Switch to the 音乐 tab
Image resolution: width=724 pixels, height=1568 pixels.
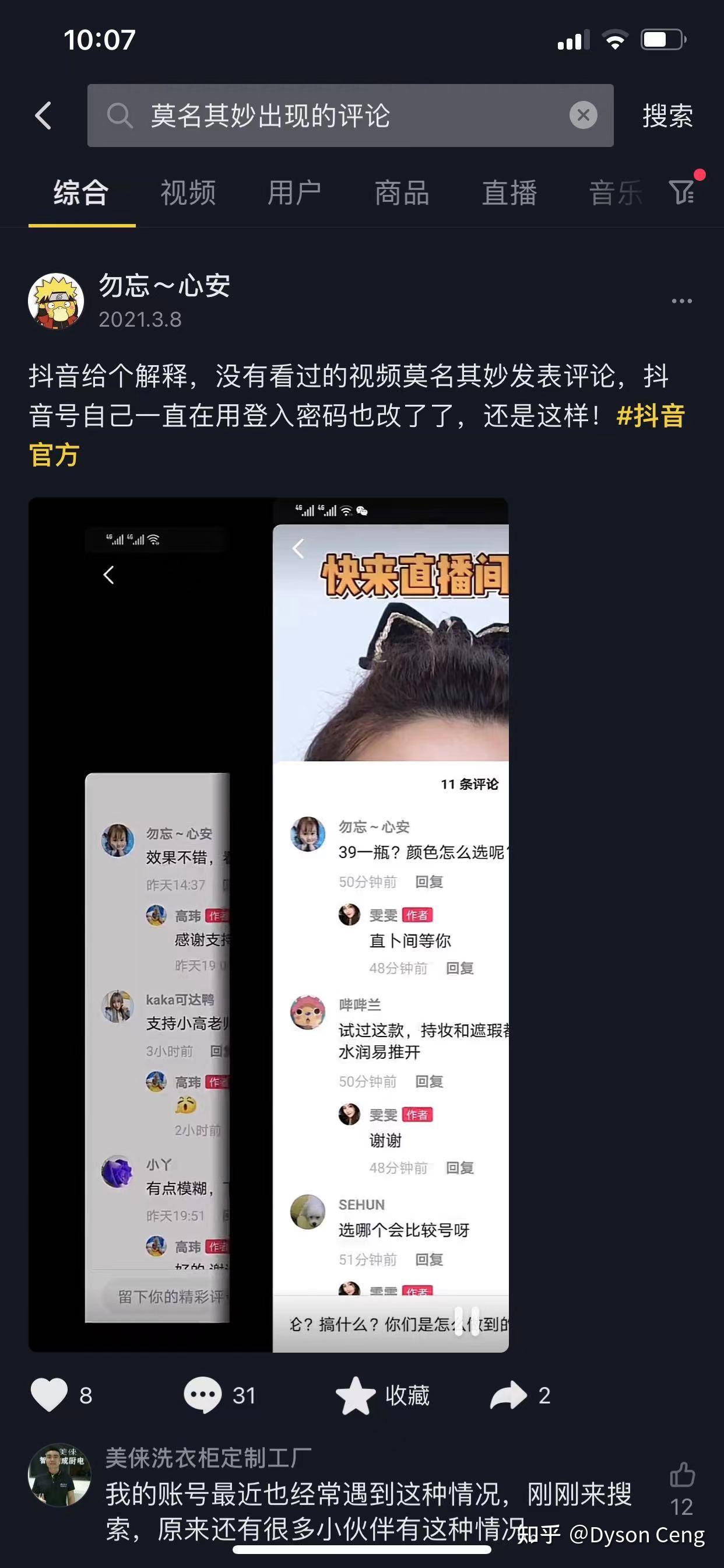click(614, 193)
